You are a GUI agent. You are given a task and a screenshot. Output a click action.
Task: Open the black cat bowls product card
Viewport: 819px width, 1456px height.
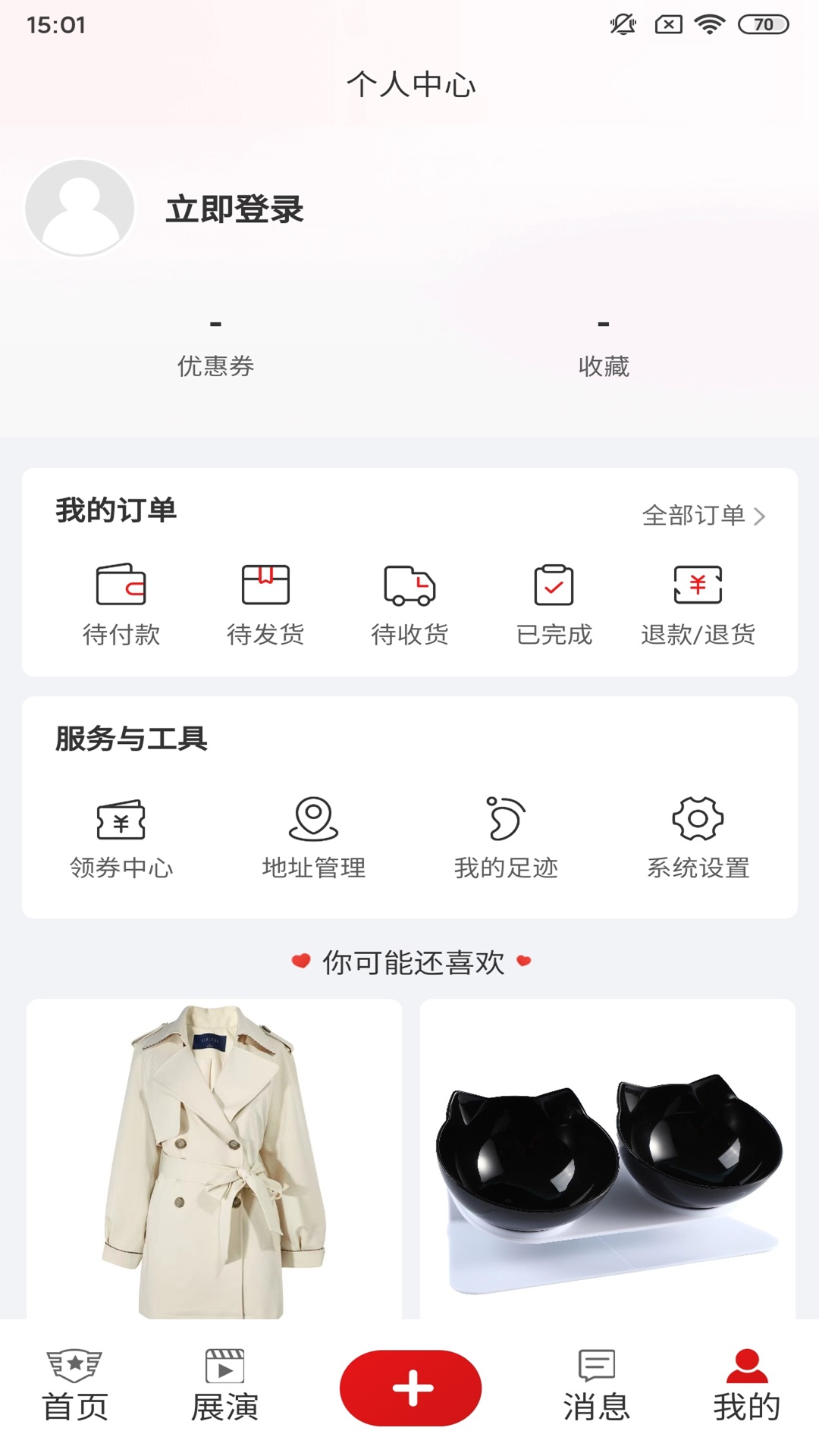pyautogui.click(x=607, y=1160)
